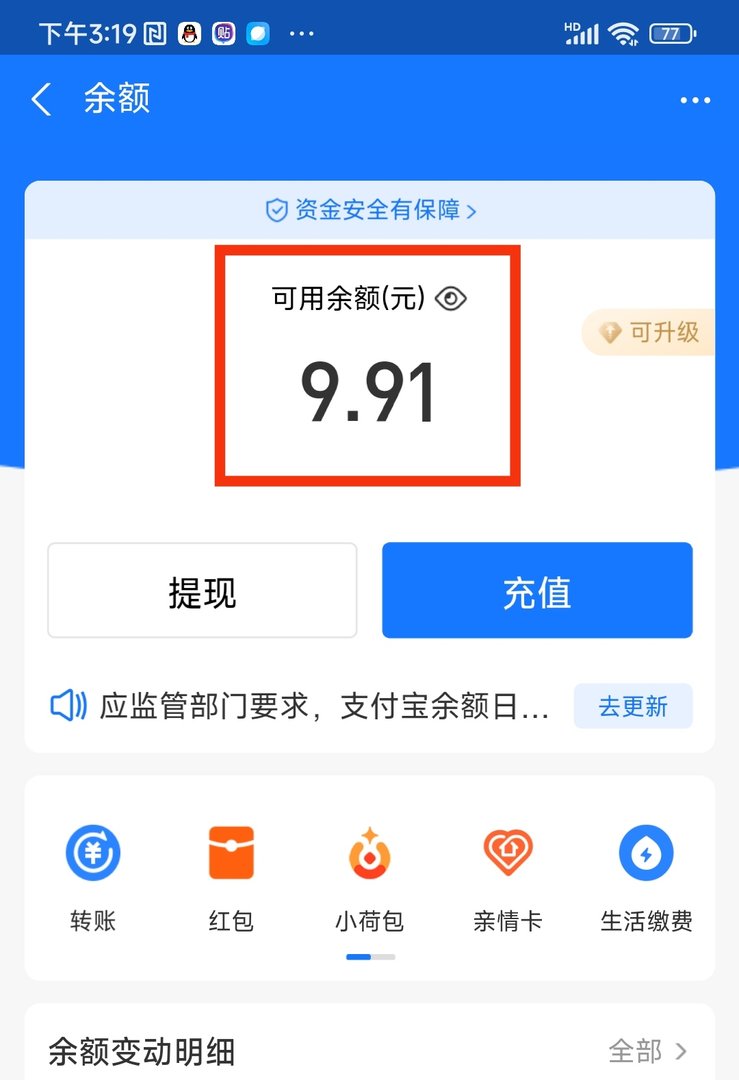Tap the 充值 recharge button

(x=537, y=590)
